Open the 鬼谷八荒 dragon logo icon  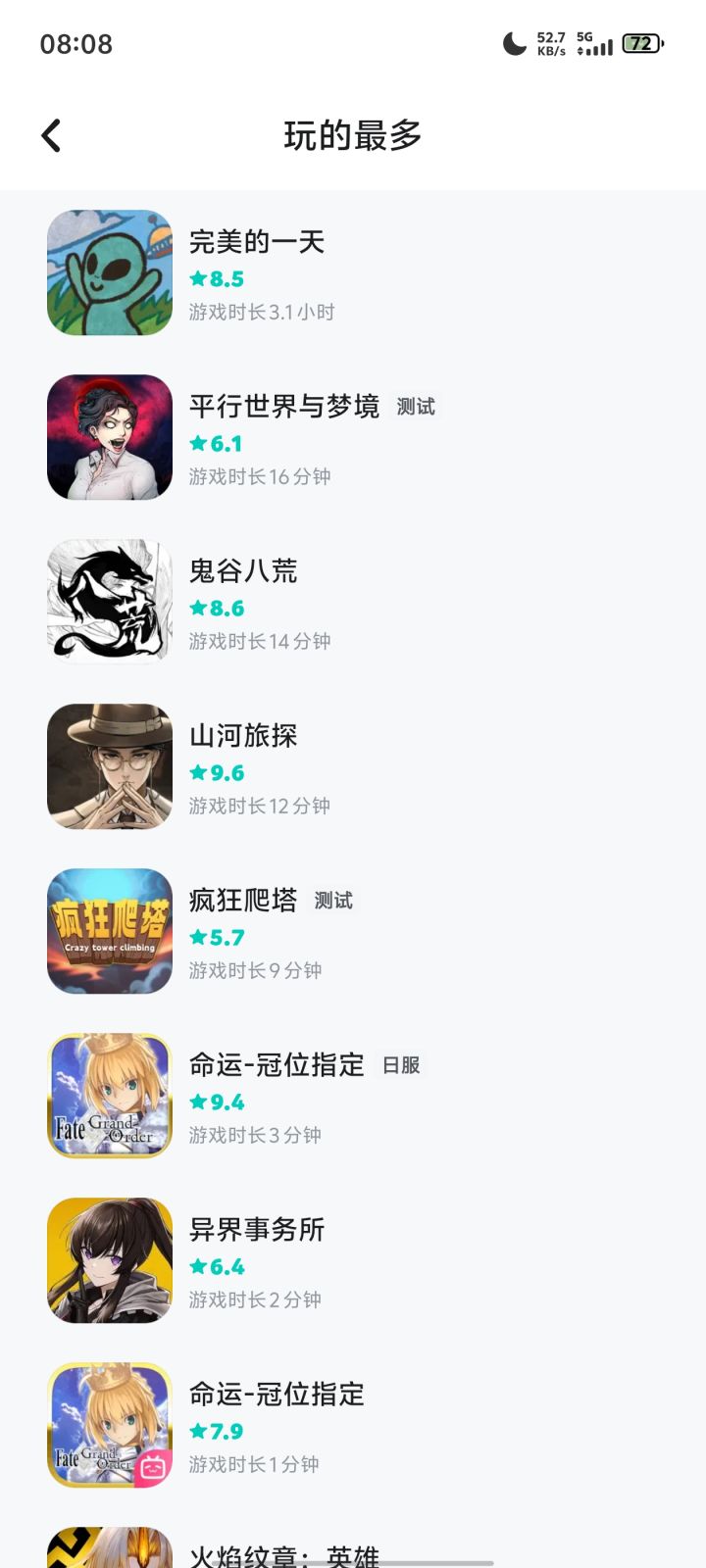[x=109, y=602]
